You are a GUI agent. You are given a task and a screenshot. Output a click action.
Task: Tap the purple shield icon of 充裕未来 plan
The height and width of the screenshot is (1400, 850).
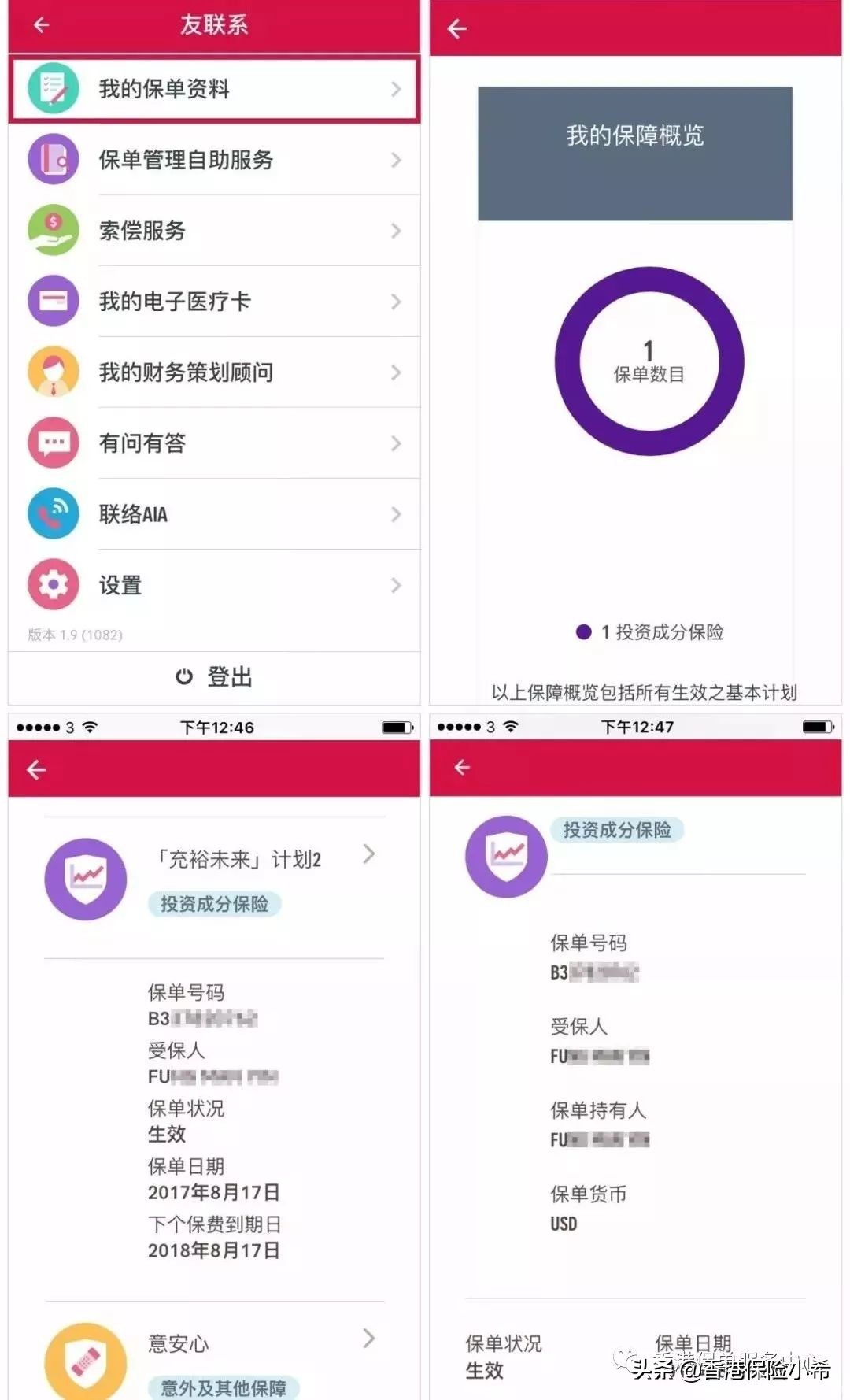pos(87,879)
